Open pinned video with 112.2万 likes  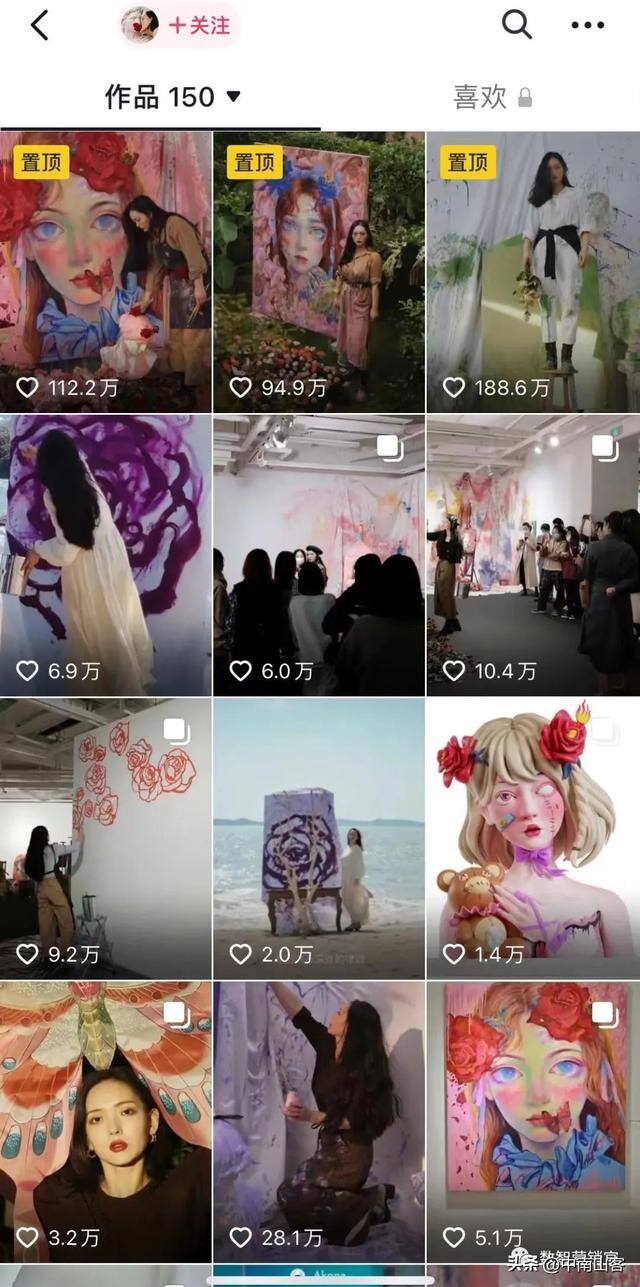pos(105,272)
